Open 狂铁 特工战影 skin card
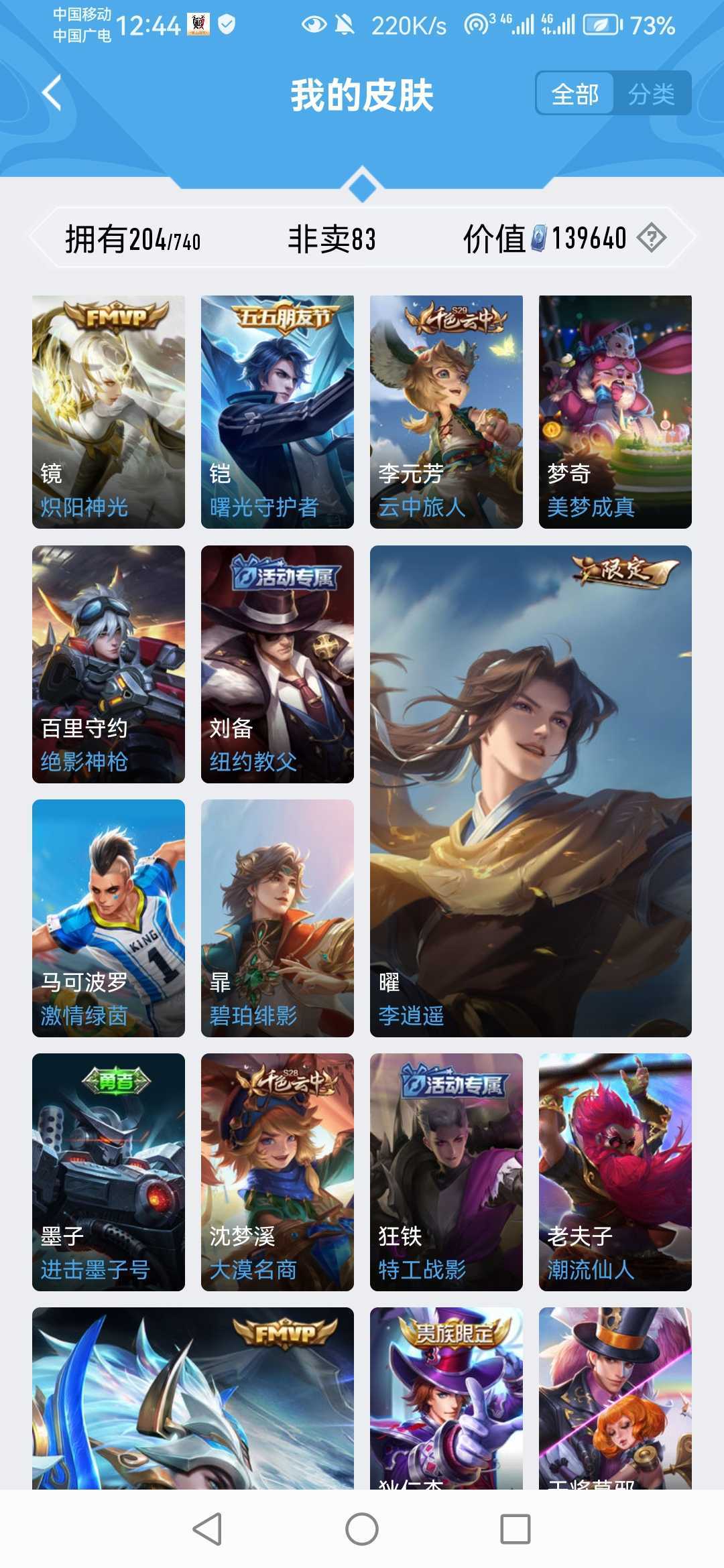This screenshot has width=724, height=1568. tap(446, 1172)
